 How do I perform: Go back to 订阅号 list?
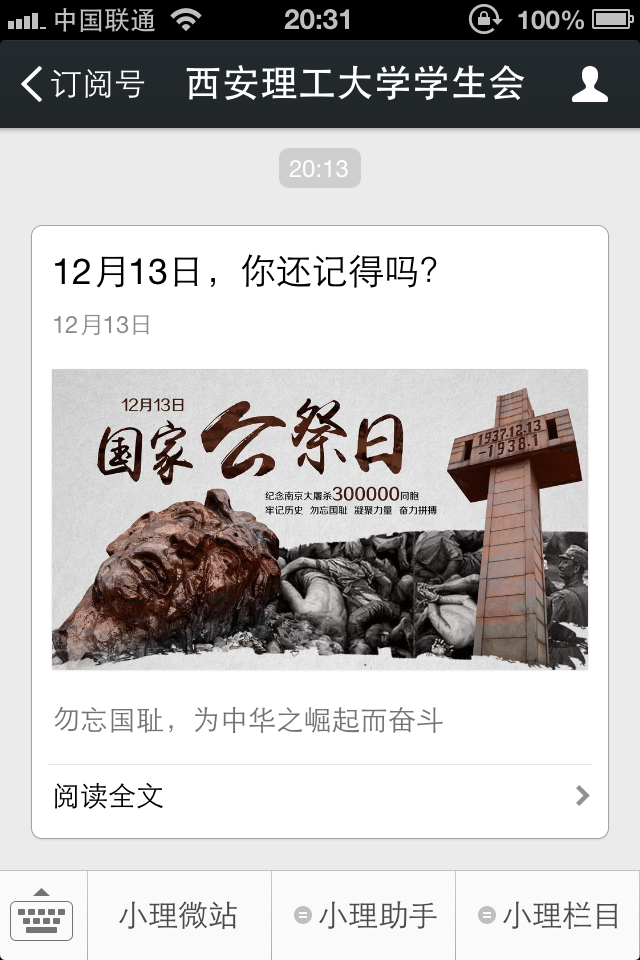[x=82, y=85]
